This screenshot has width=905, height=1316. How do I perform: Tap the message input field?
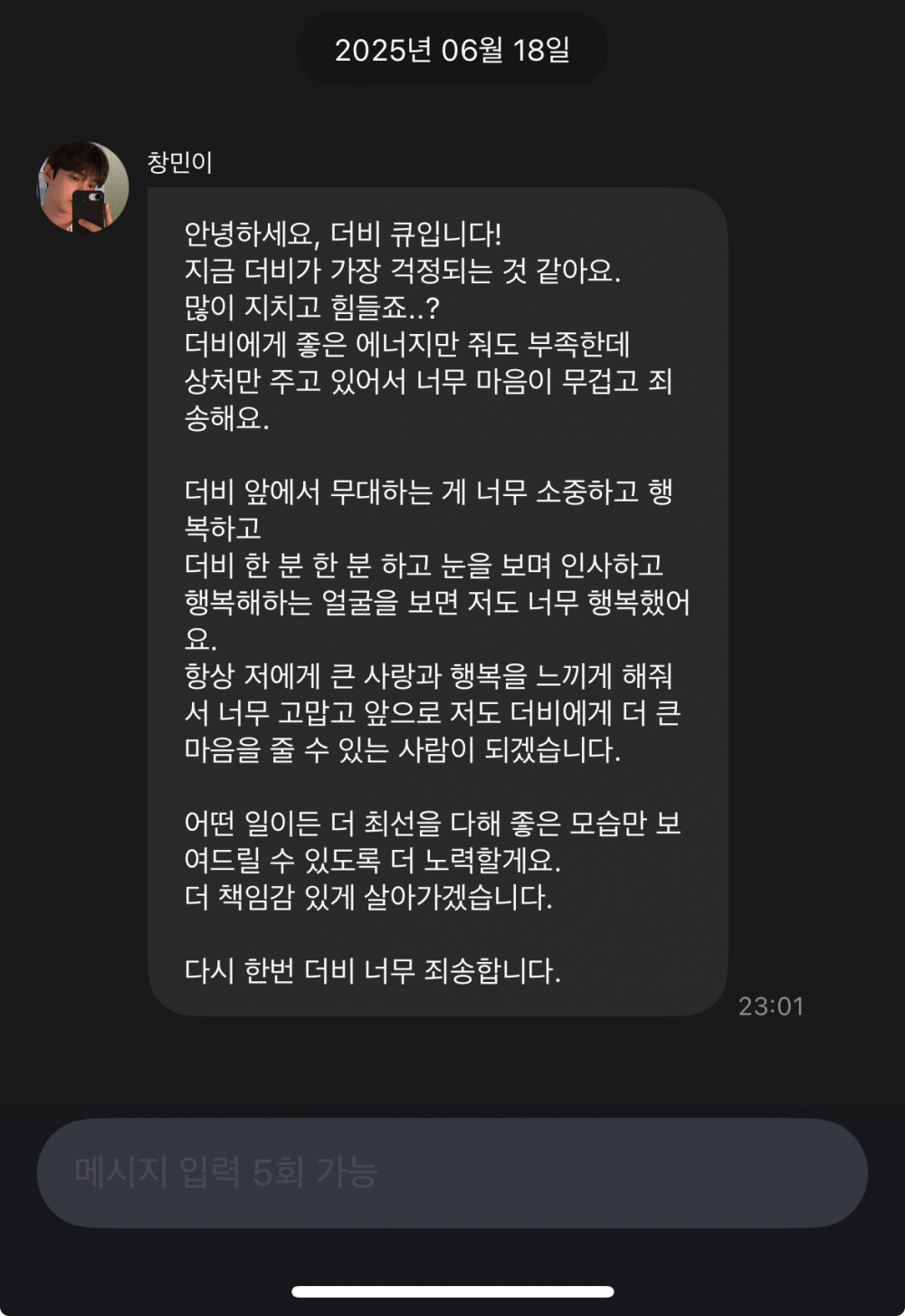[x=452, y=1173]
